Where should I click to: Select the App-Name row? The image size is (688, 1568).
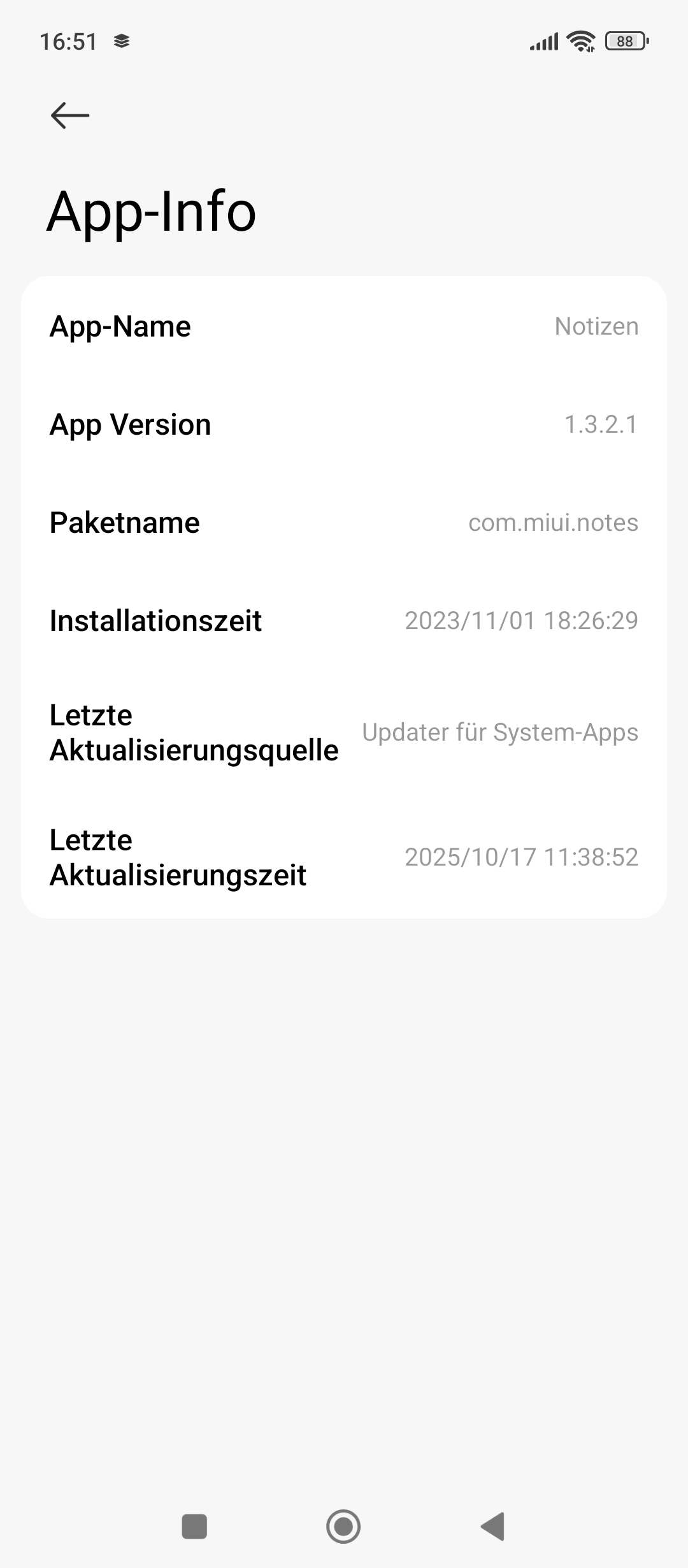click(344, 326)
